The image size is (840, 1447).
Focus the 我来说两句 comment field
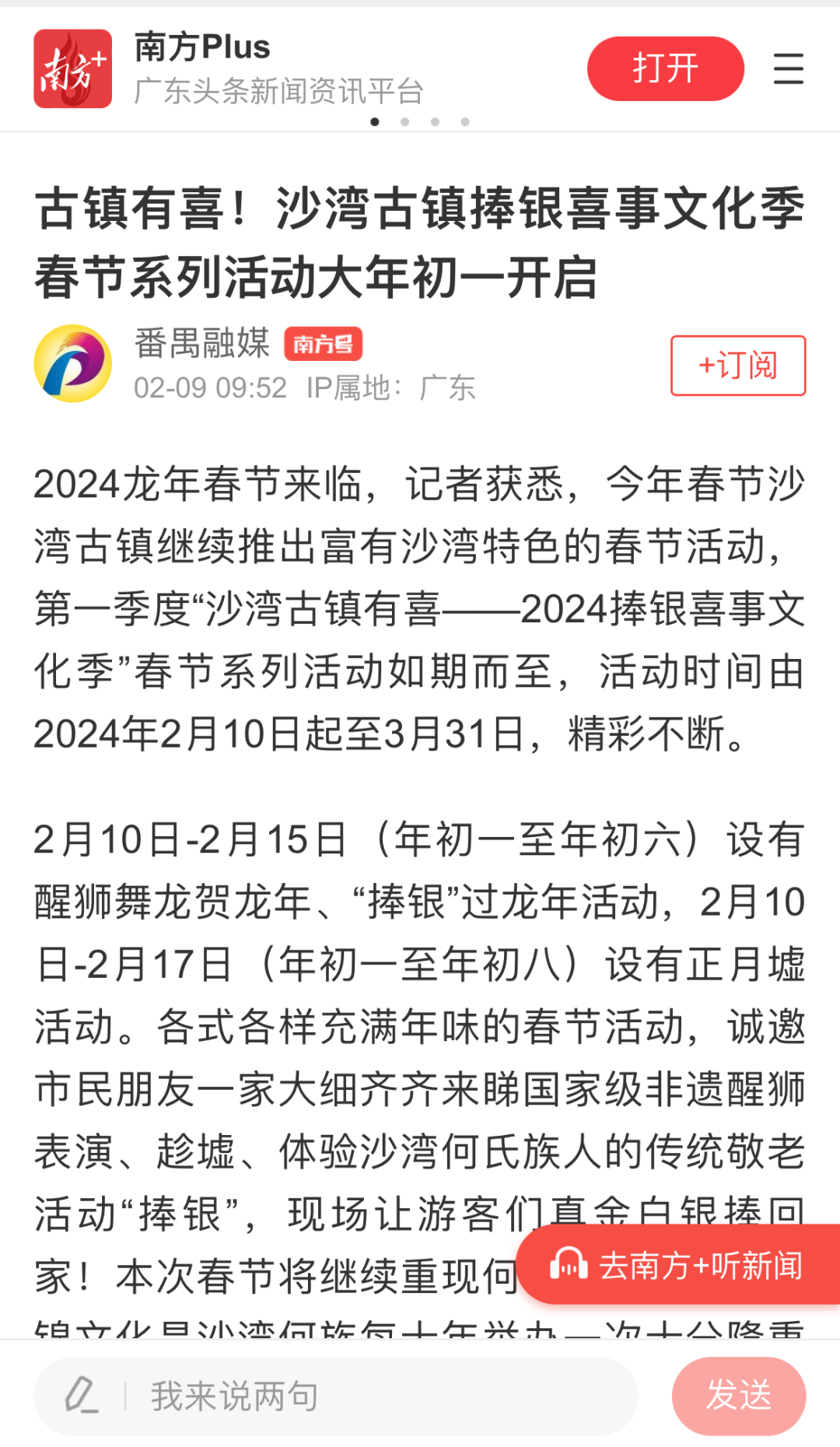[336, 1396]
